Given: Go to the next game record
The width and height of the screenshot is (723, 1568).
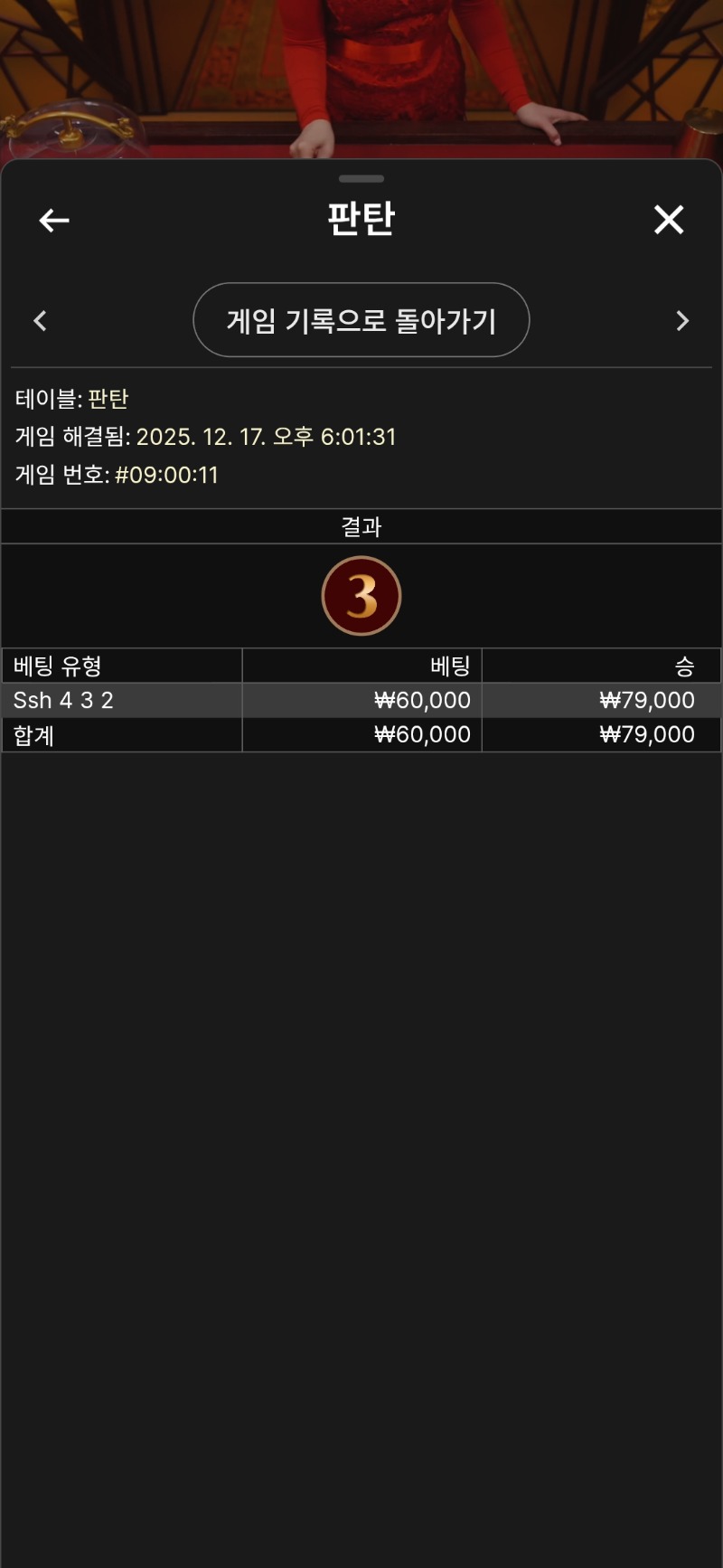Looking at the screenshot, I should tap(682, 321).
